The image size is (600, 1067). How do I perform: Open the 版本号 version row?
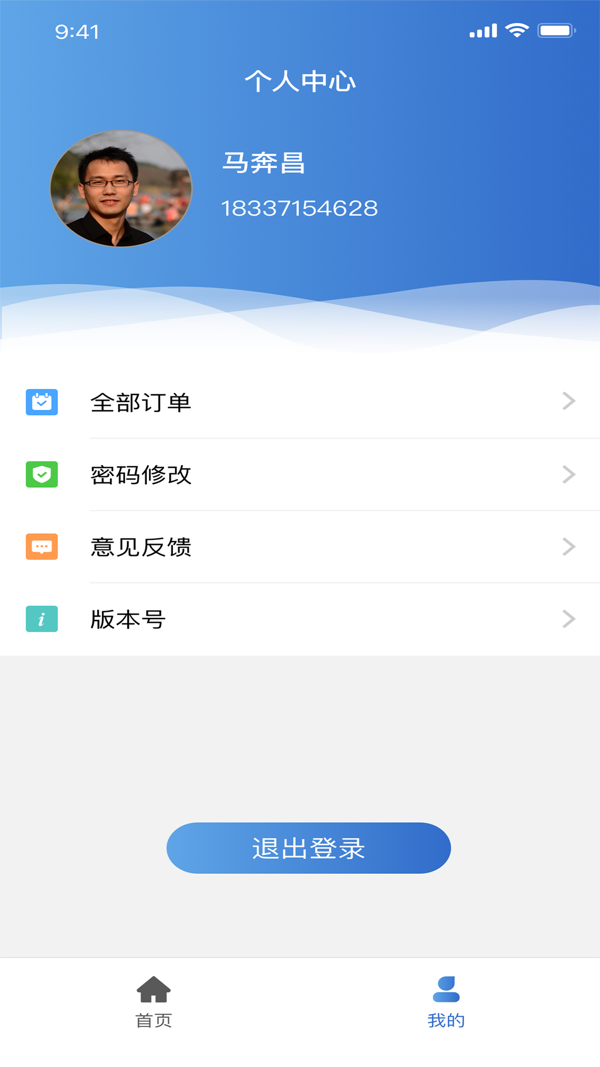[x=300, y=619]
